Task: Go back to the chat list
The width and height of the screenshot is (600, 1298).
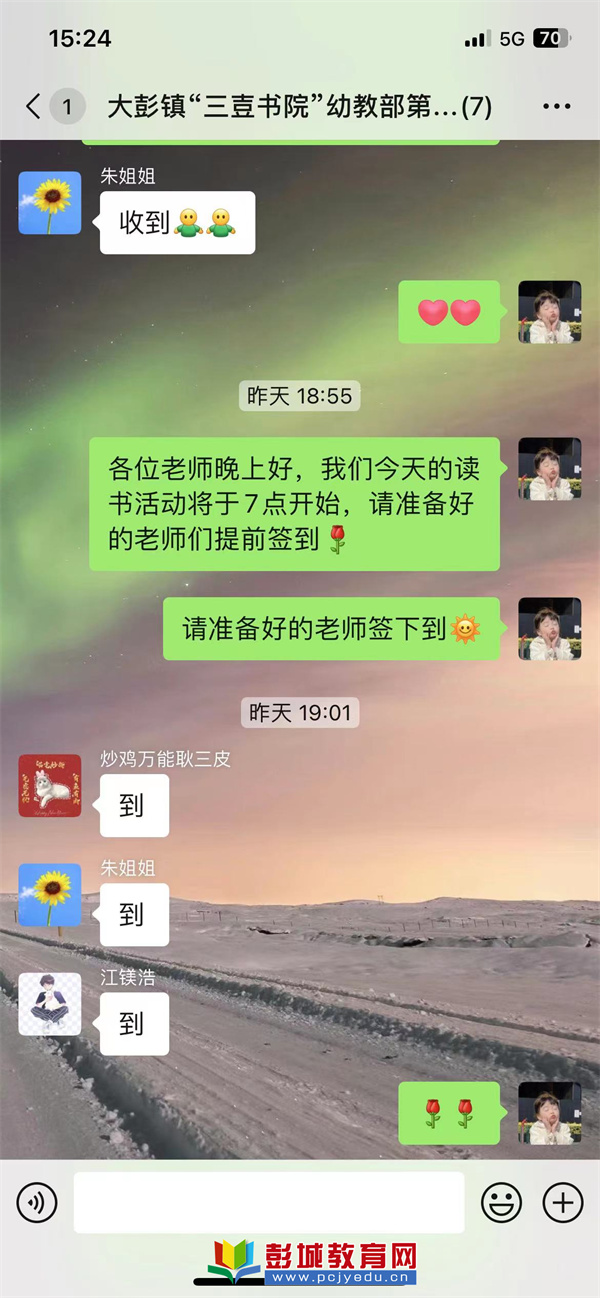Action: click(34, 107)
